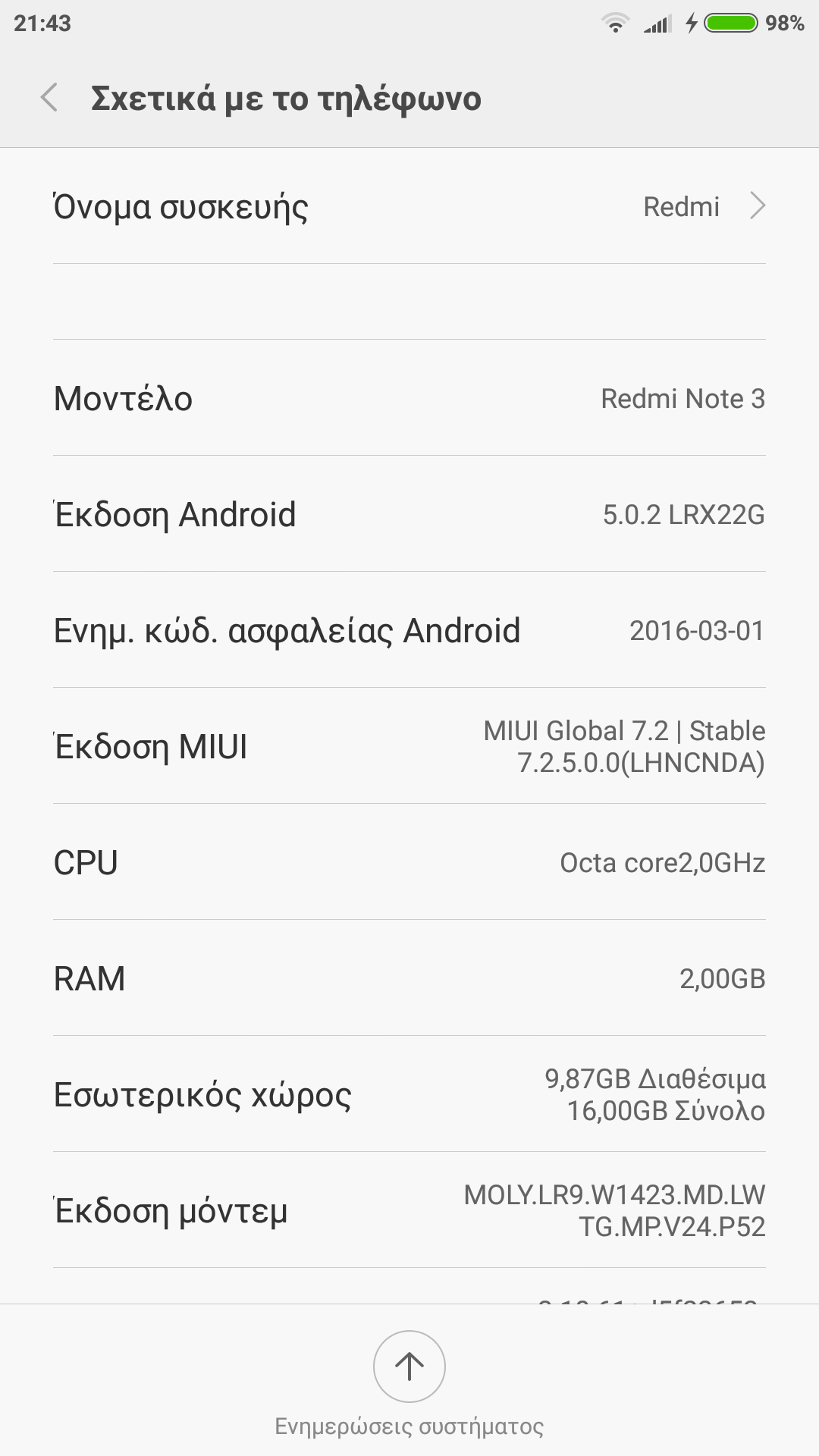Open the Όνομα συσκευής row
This screenshot has width=819, height=1456.
pyautogui.click(x=409, y=206)
